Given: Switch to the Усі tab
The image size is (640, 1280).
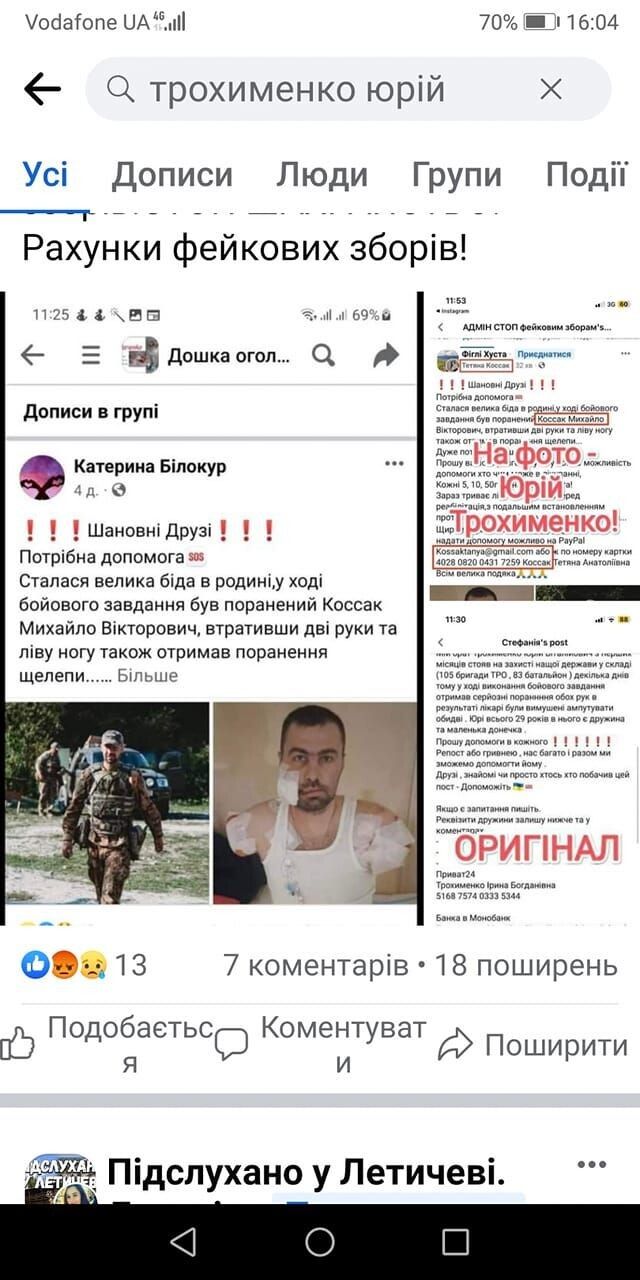Looking at the screenshot, I should pyautogui.click(x=46, y=174).
